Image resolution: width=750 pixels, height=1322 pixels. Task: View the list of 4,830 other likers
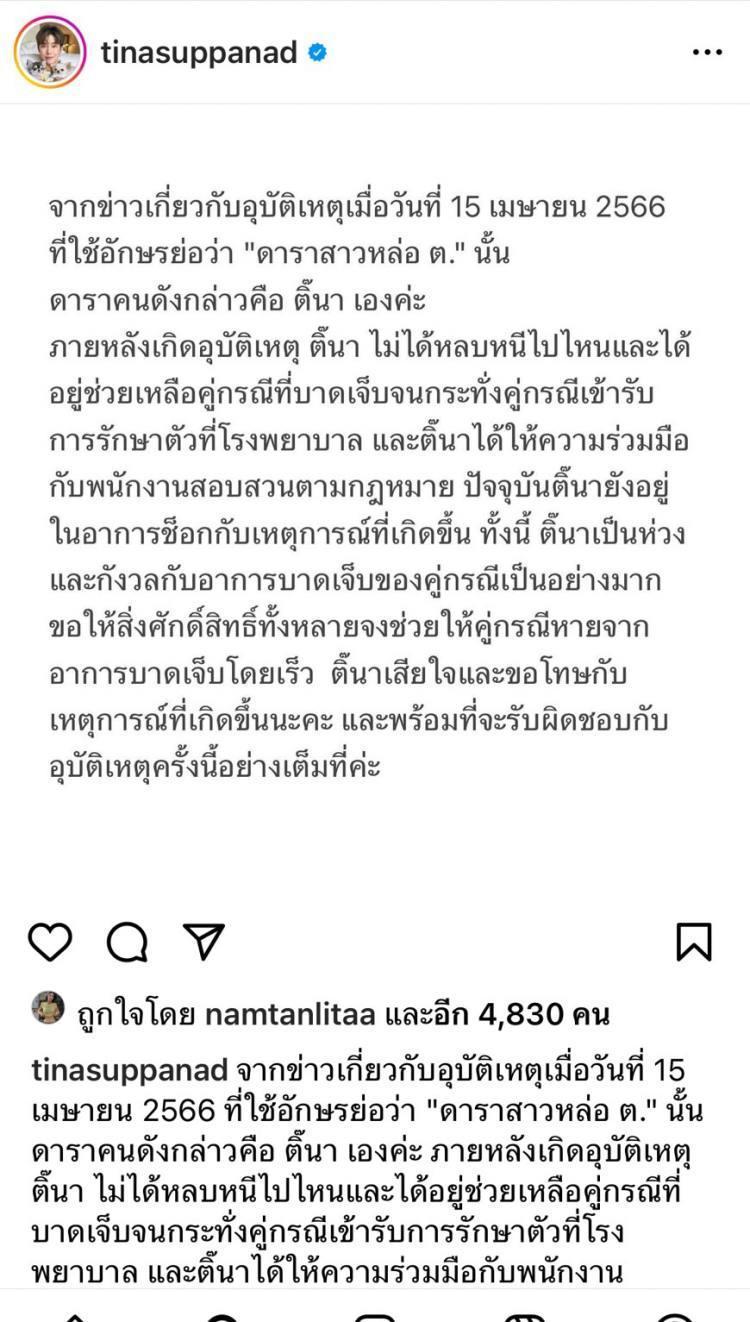pyautogui.click(x=530, y=1015)
